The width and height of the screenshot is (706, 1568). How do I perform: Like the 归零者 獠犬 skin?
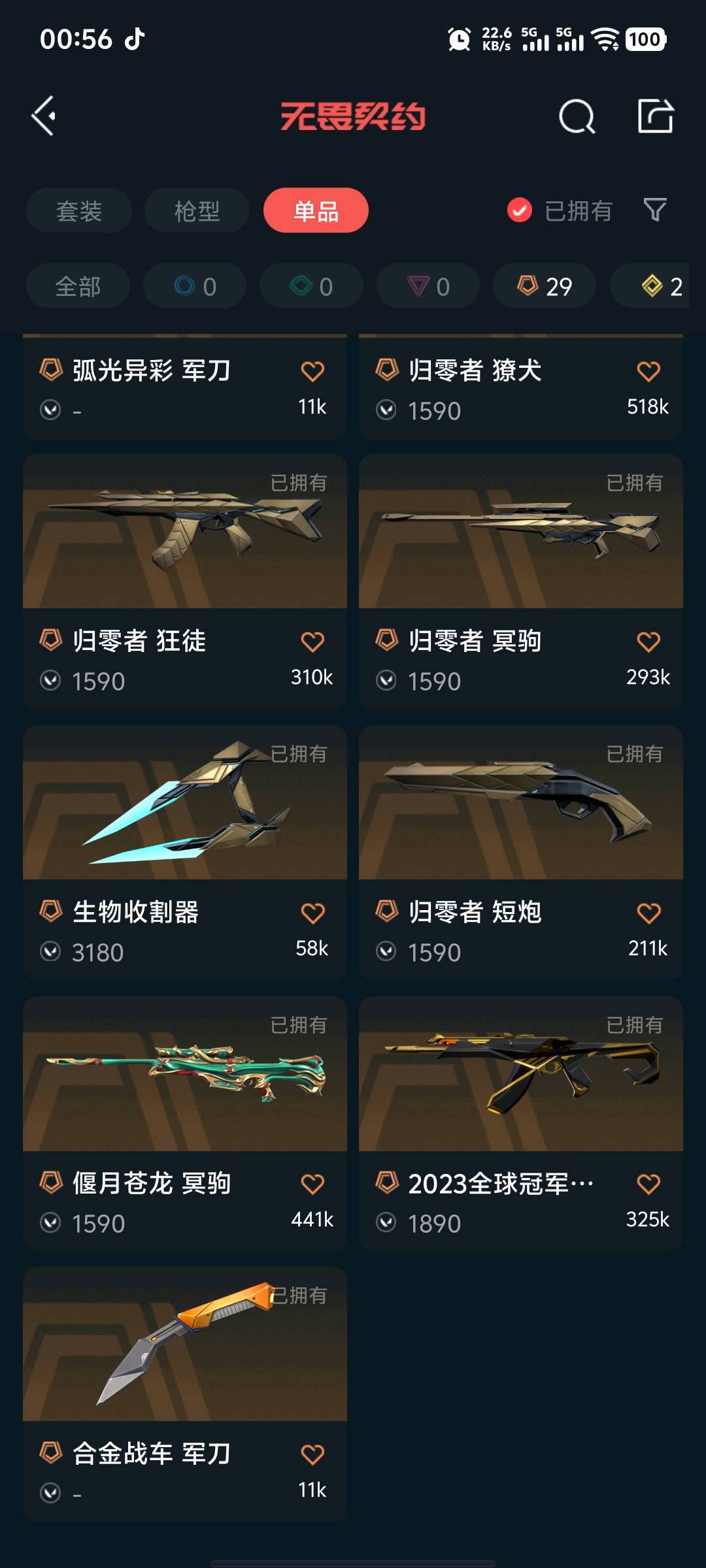[648, 371]
